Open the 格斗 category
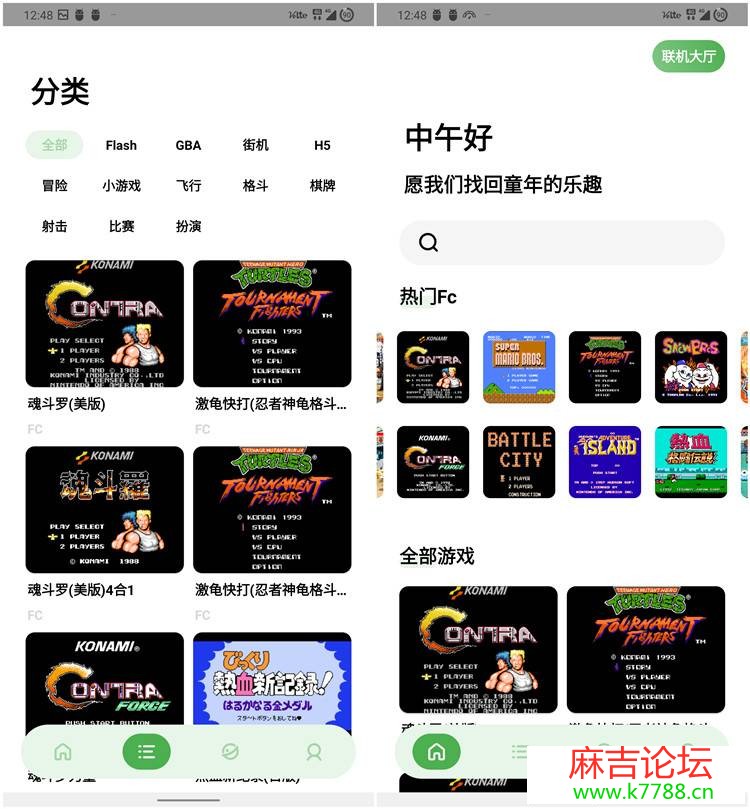Viewport: 750px width, 809px height. [255, 185]
